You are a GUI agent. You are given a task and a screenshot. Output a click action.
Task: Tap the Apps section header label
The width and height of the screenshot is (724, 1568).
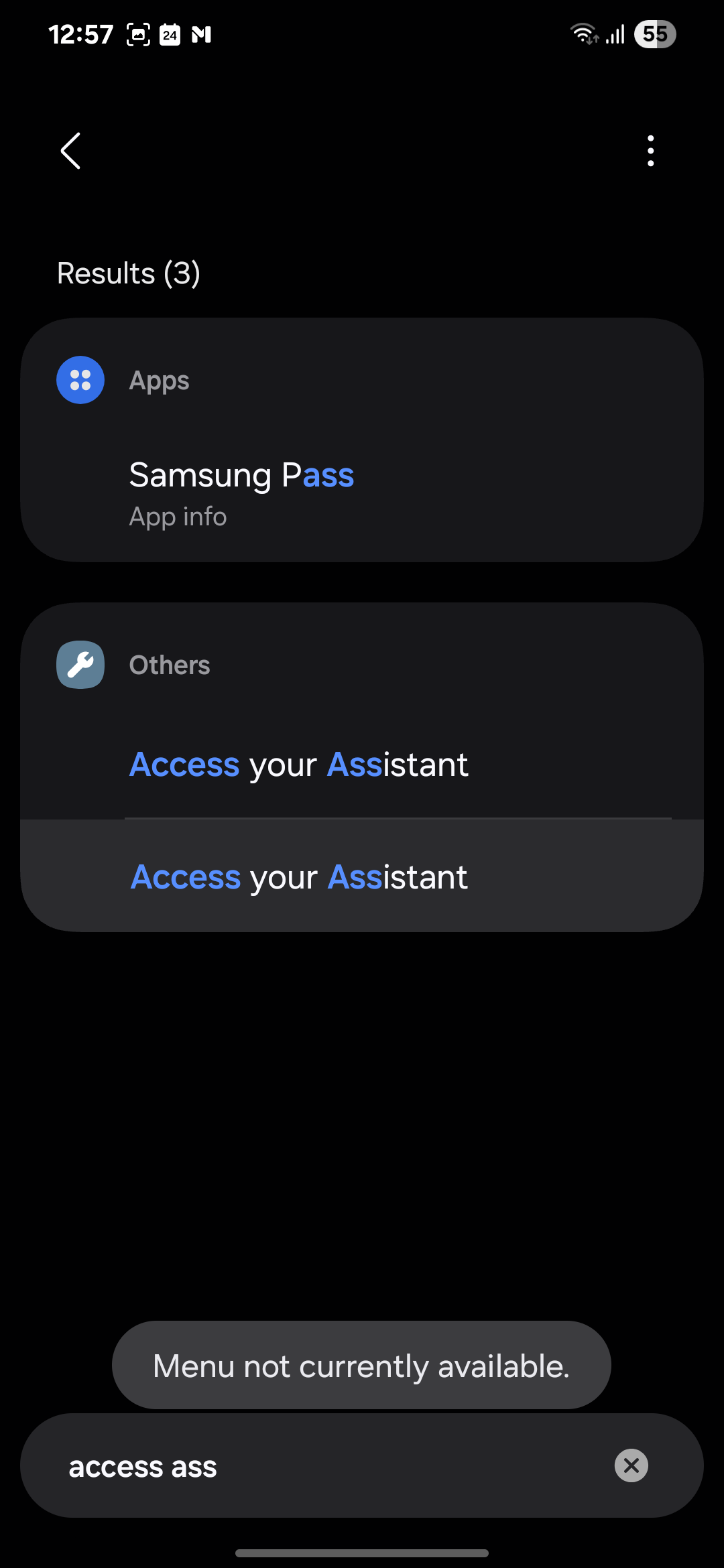[x=159, y=380]
